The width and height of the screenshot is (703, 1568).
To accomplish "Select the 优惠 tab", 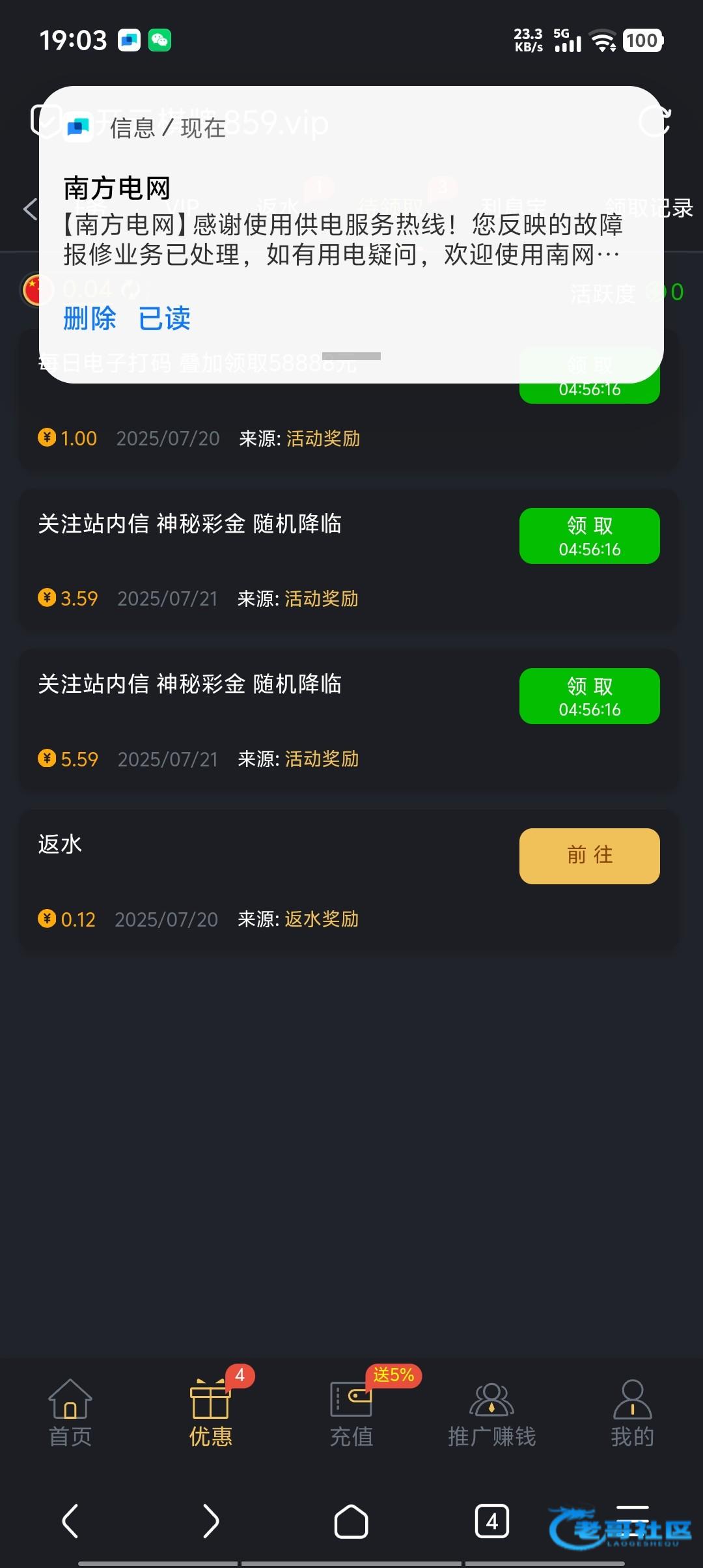I will point(210,1410).
